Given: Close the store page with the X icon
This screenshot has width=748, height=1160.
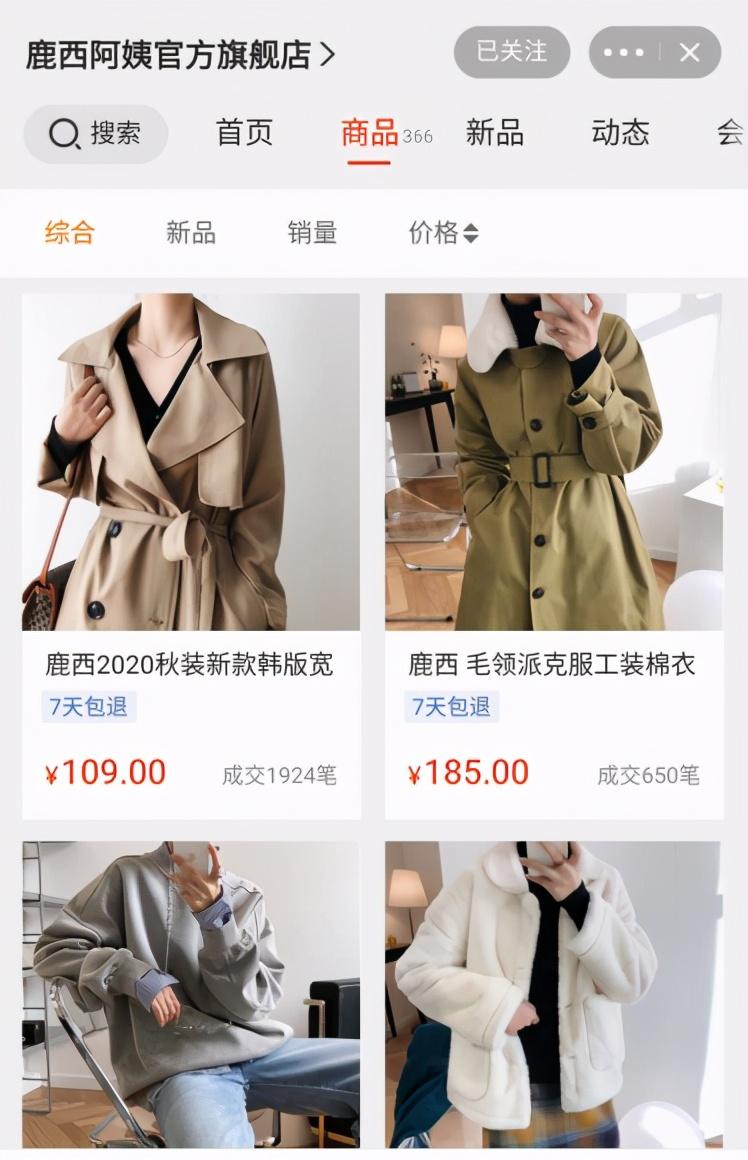Looking at the screenshot, I should pyautogui.click(x=689, y=54).
